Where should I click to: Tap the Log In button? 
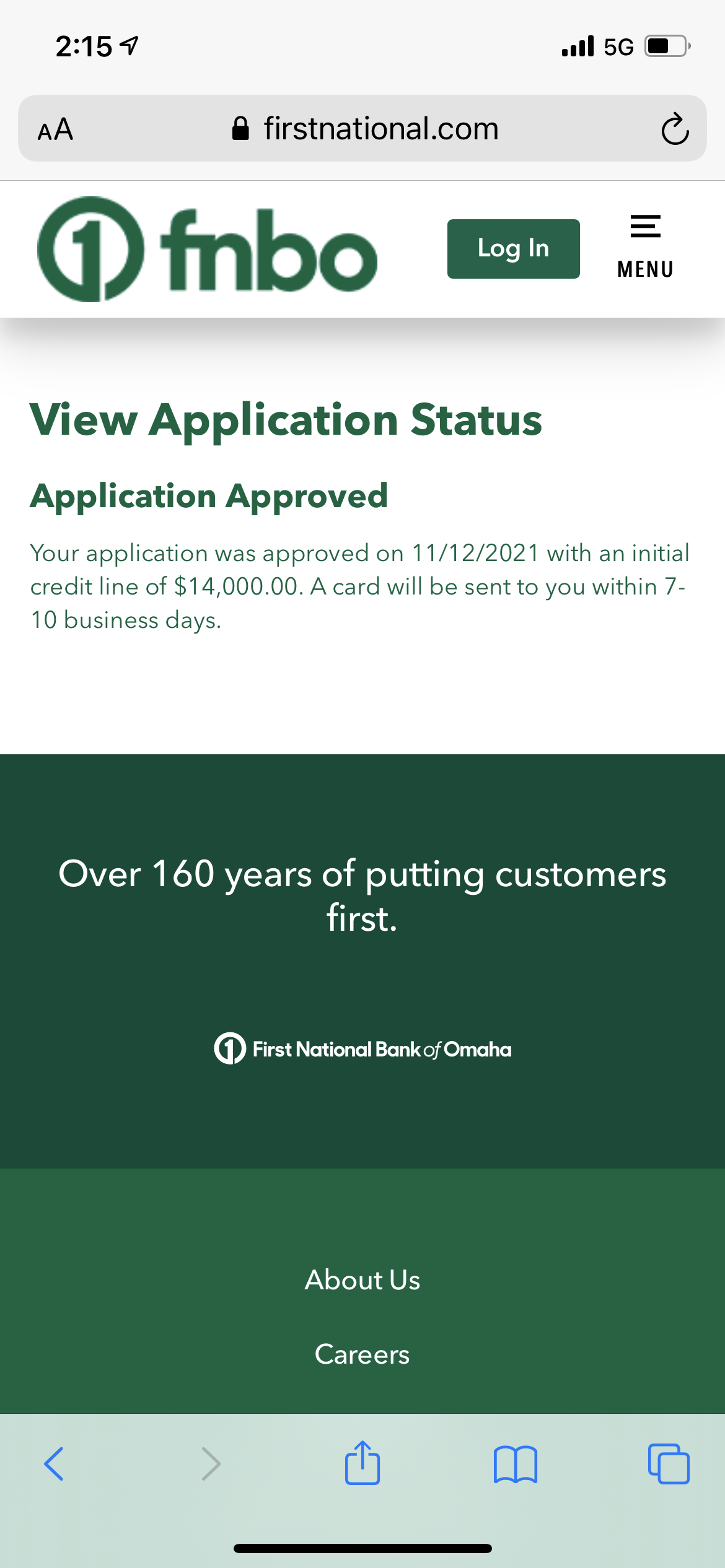(513, 248)
